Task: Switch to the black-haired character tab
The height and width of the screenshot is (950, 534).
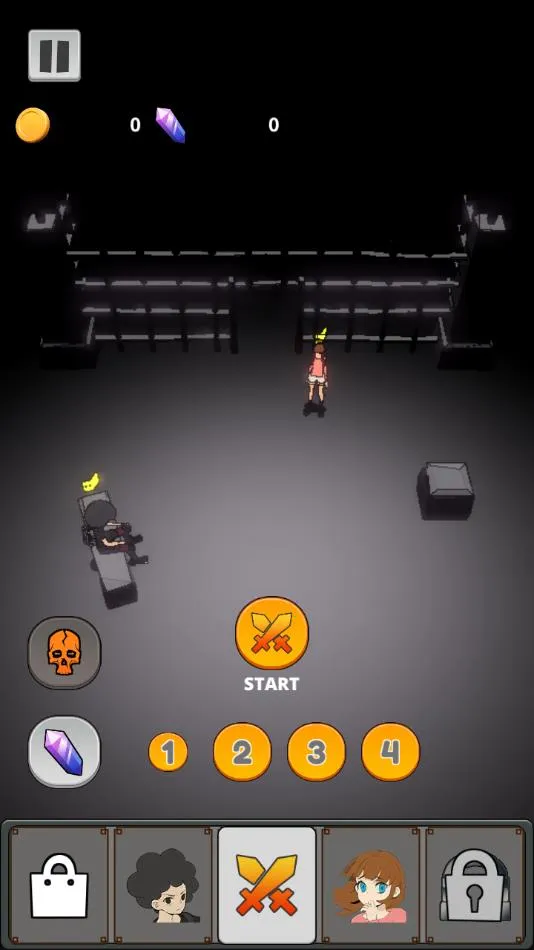Action: click(x=163, y=885)
